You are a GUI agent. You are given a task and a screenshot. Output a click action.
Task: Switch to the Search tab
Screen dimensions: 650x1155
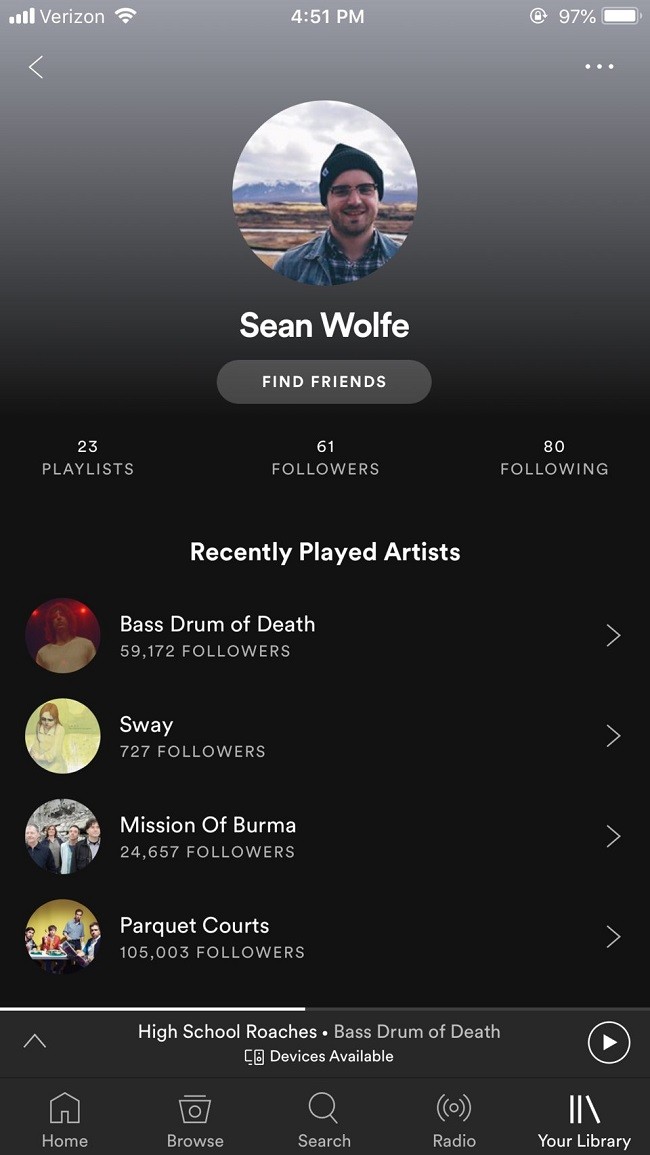[x=324, y=1120]
